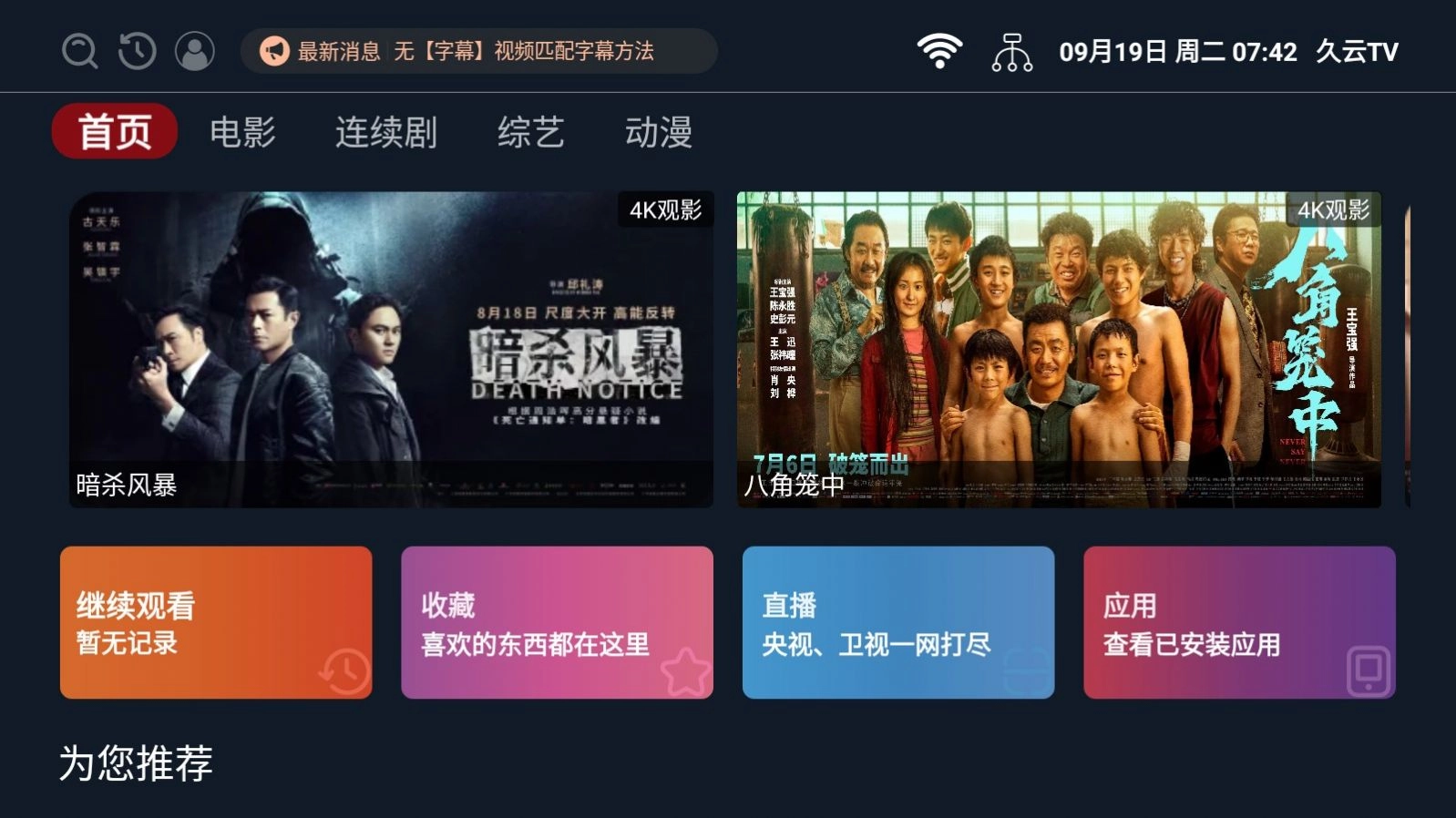Switch to the 综艺 tab
The height and width of the screenshot is (818, 1456).
point(531,132)
